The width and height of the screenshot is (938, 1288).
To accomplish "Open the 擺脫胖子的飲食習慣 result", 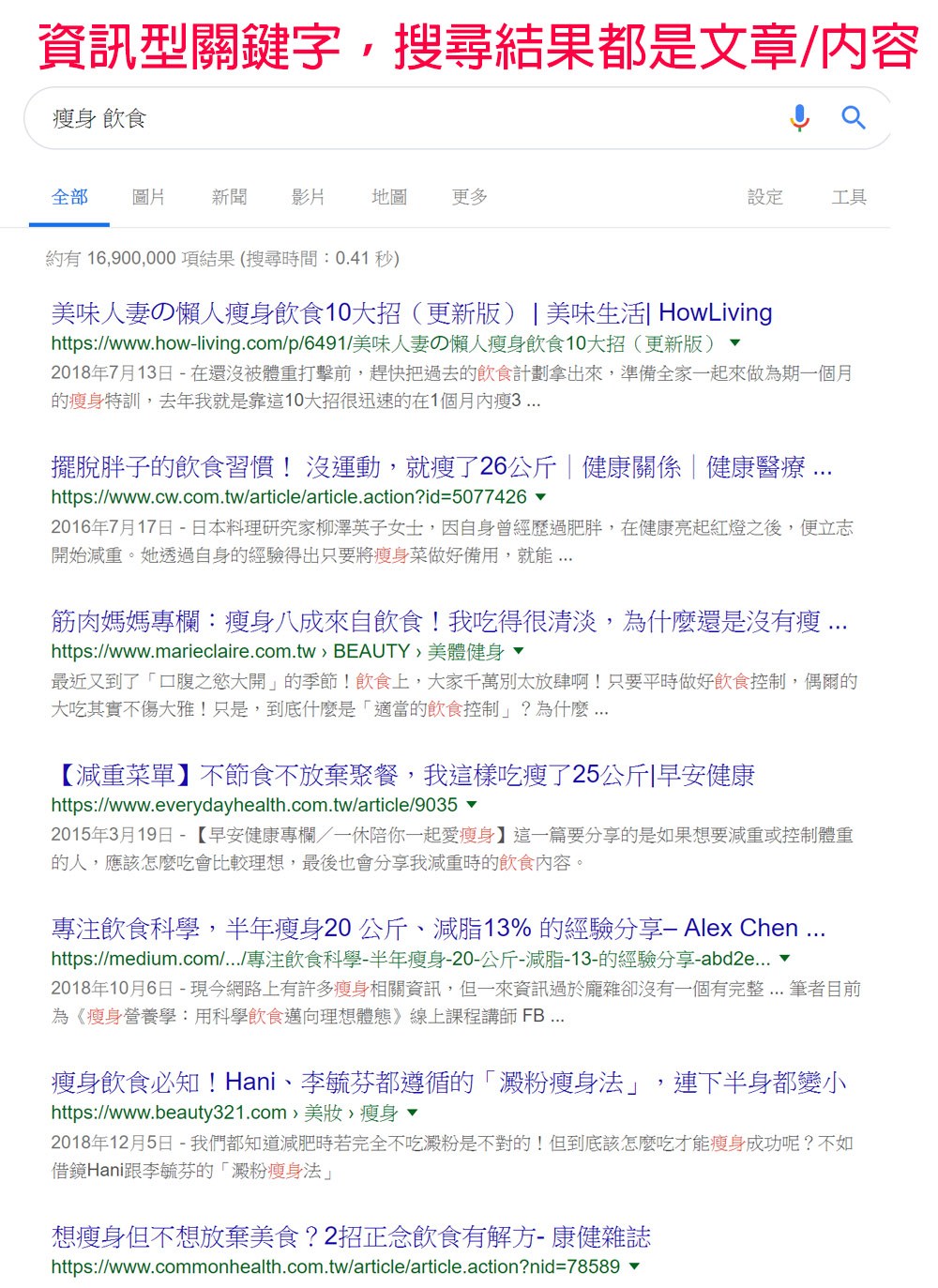I will pos(442,466).
